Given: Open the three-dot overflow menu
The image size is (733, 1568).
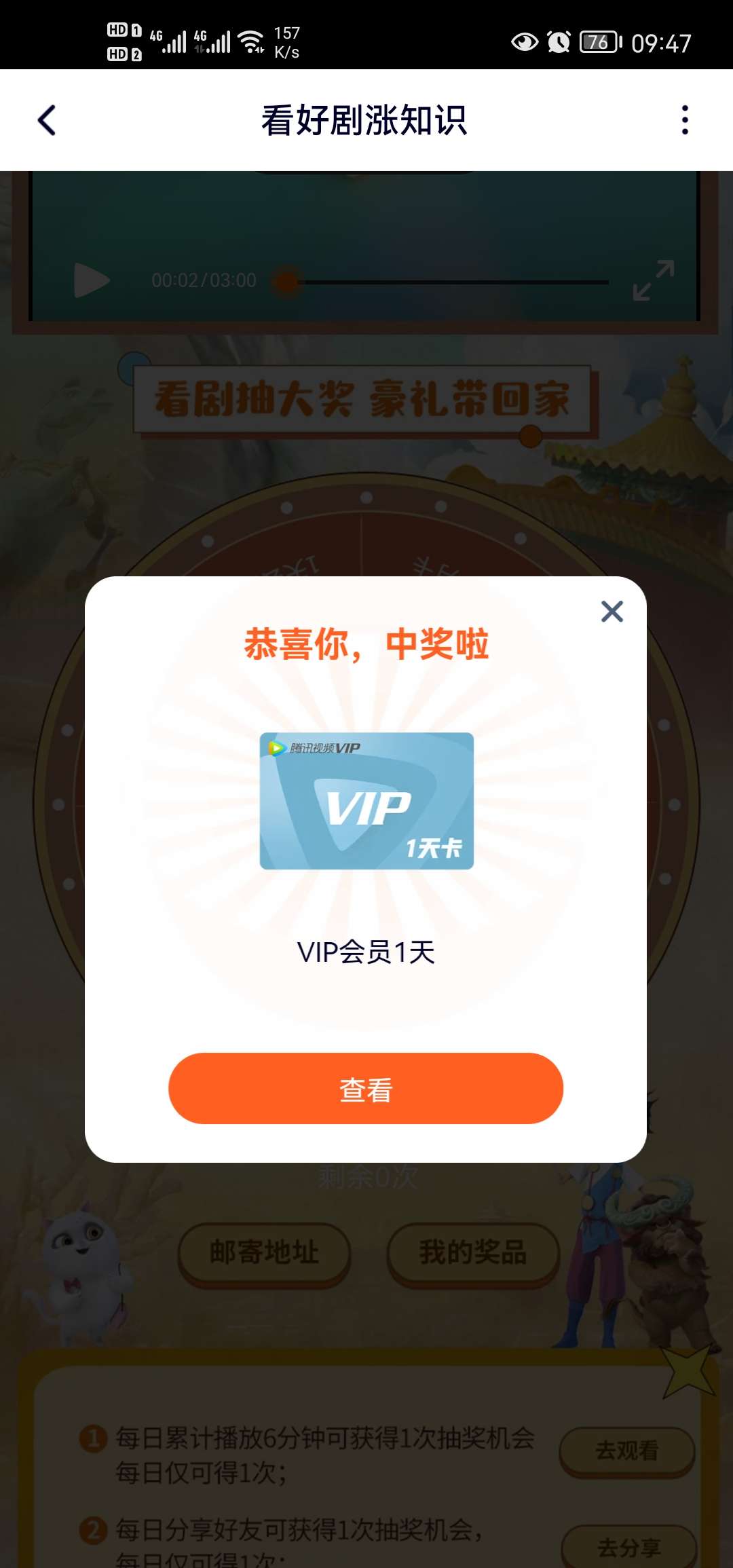Looking at the screenshot, I should (x=685, y=120).
